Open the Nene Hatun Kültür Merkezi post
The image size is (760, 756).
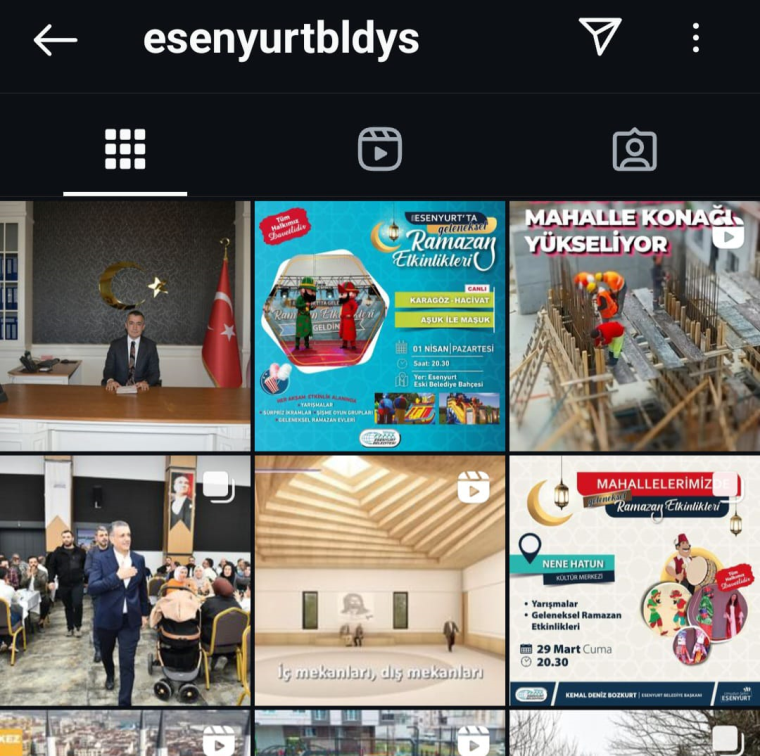click(x=634, y=581)
